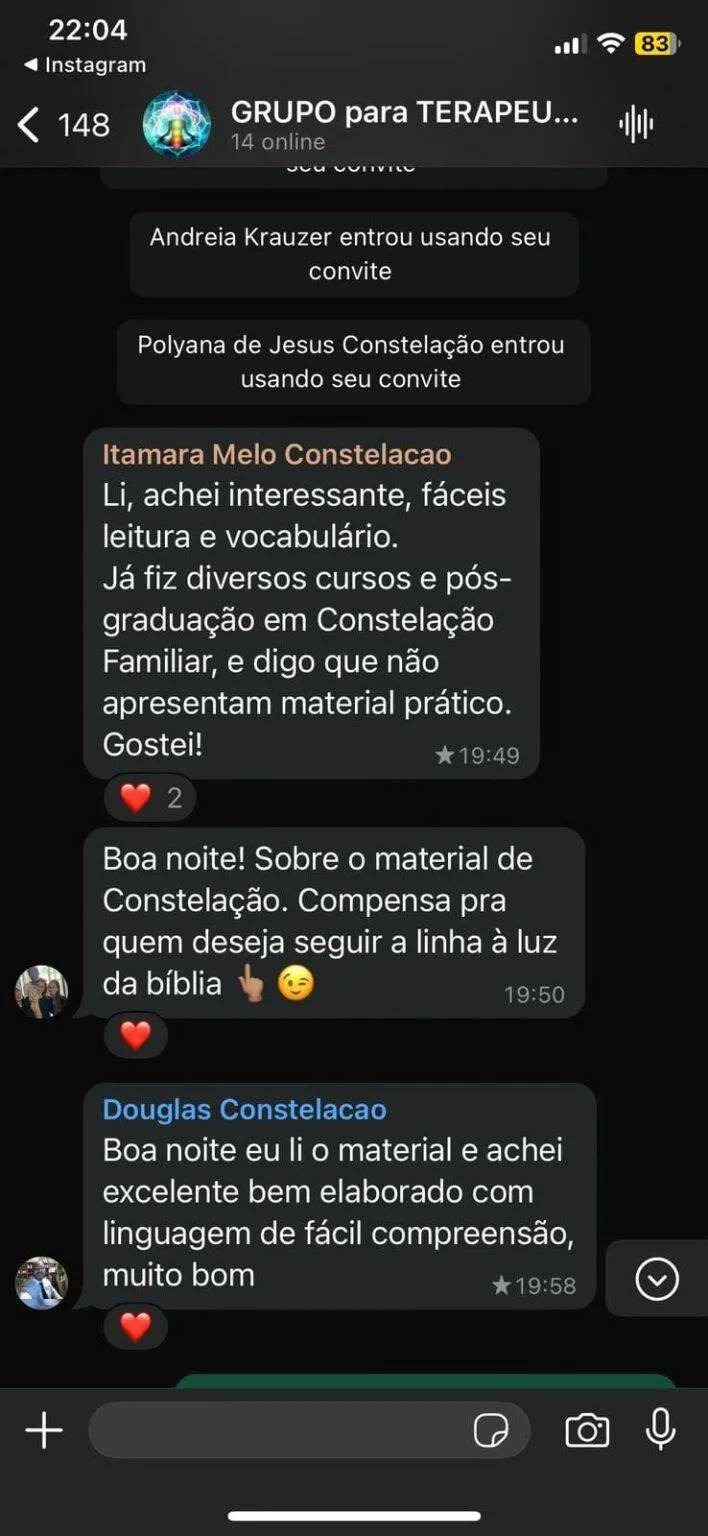Open the sender name Itamara Melo Constelacao

coord(276,454)
